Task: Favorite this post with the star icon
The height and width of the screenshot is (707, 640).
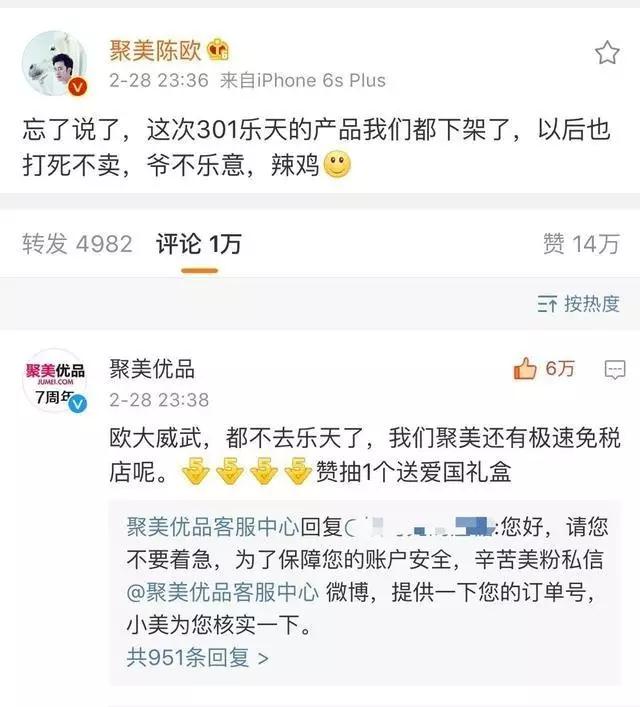Action: pos(607,54)
